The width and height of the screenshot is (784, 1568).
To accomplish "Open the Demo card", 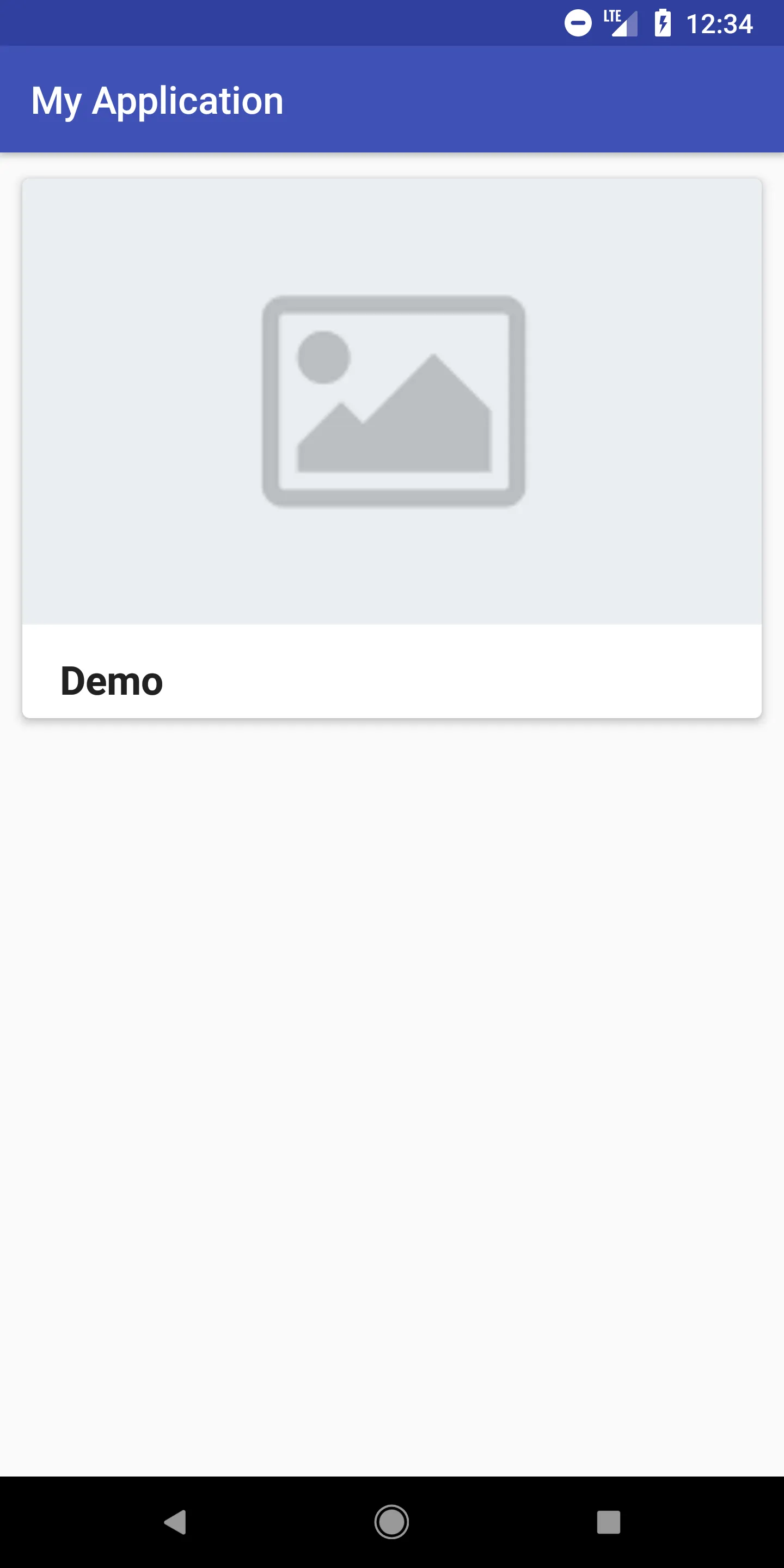I will [x=392, y=448].
